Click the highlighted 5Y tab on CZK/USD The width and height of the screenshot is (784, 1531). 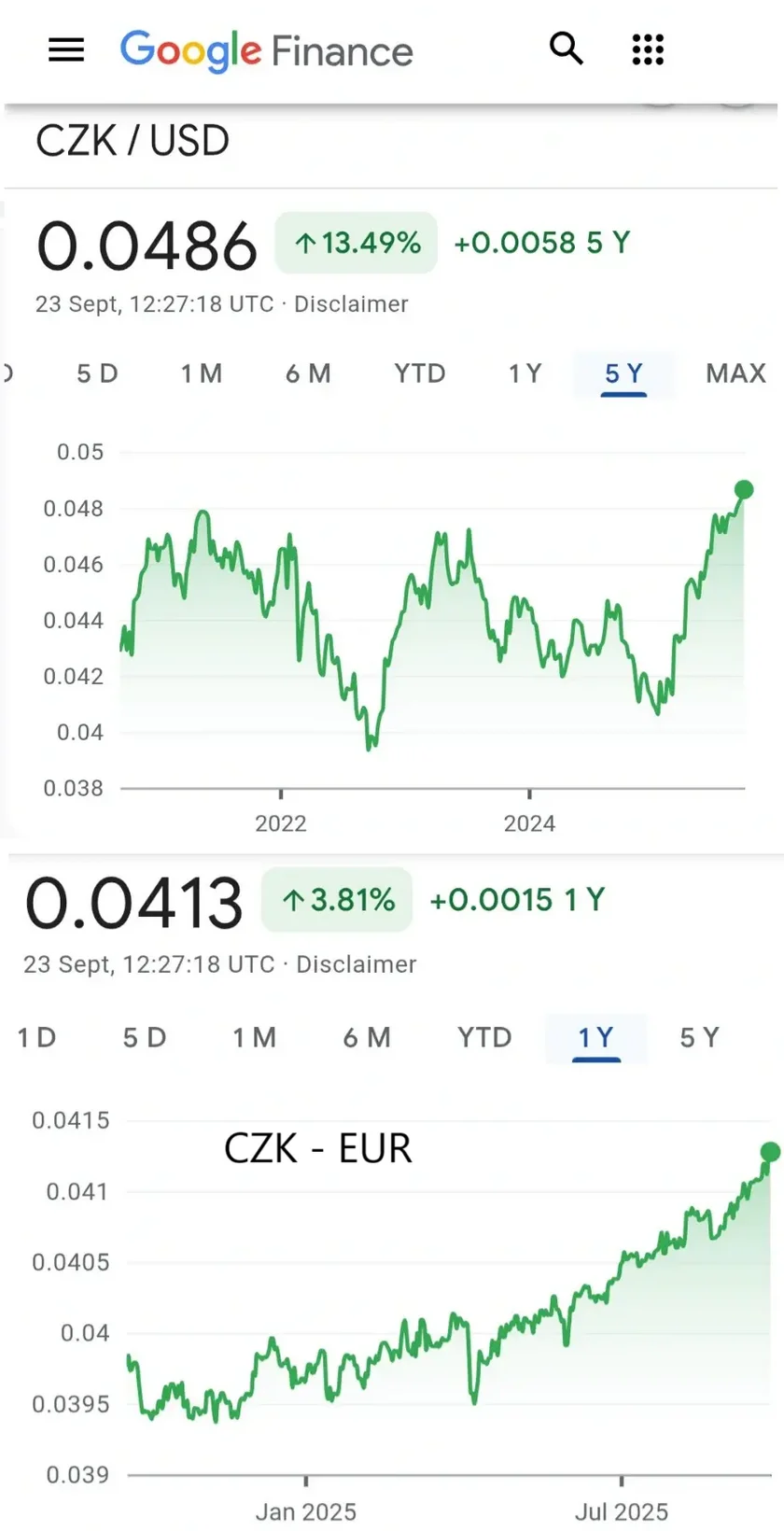click(x=623, y=373)
